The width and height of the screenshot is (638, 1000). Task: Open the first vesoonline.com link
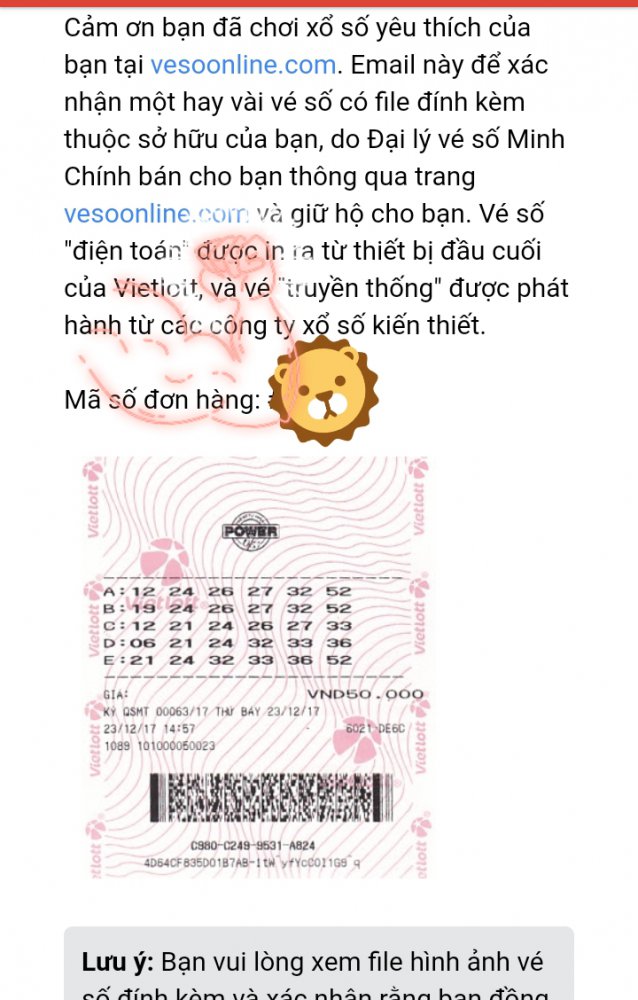click(x=243, y=66)
